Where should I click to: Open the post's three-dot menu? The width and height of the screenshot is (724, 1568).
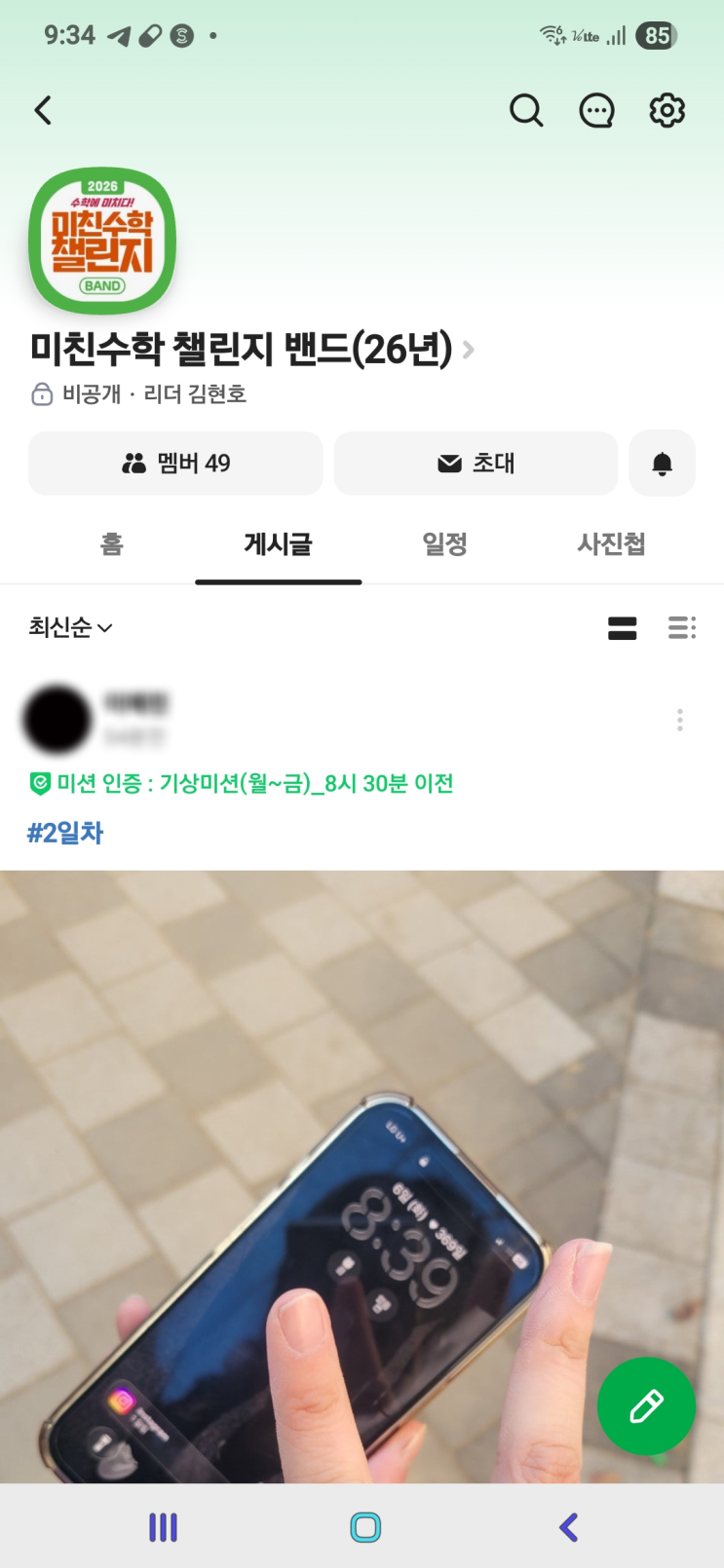(679, 721)
